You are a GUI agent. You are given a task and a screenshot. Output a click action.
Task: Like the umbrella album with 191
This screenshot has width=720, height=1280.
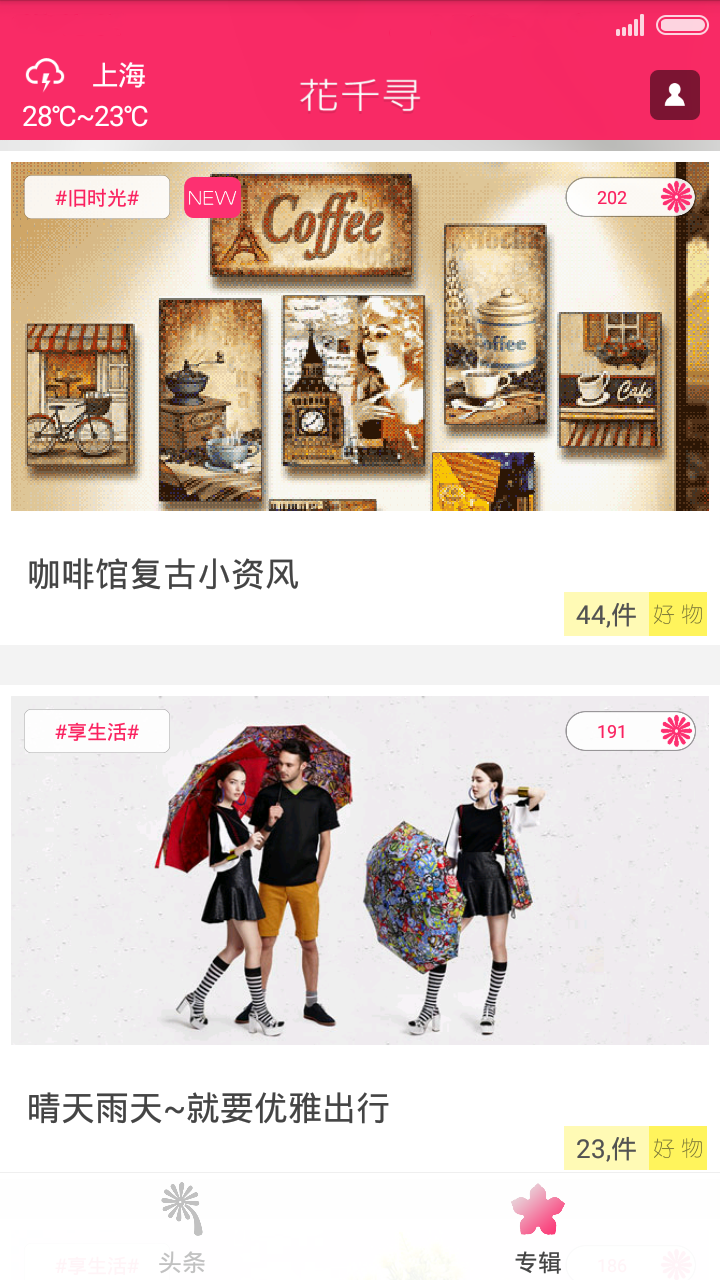tap(631, 732)
